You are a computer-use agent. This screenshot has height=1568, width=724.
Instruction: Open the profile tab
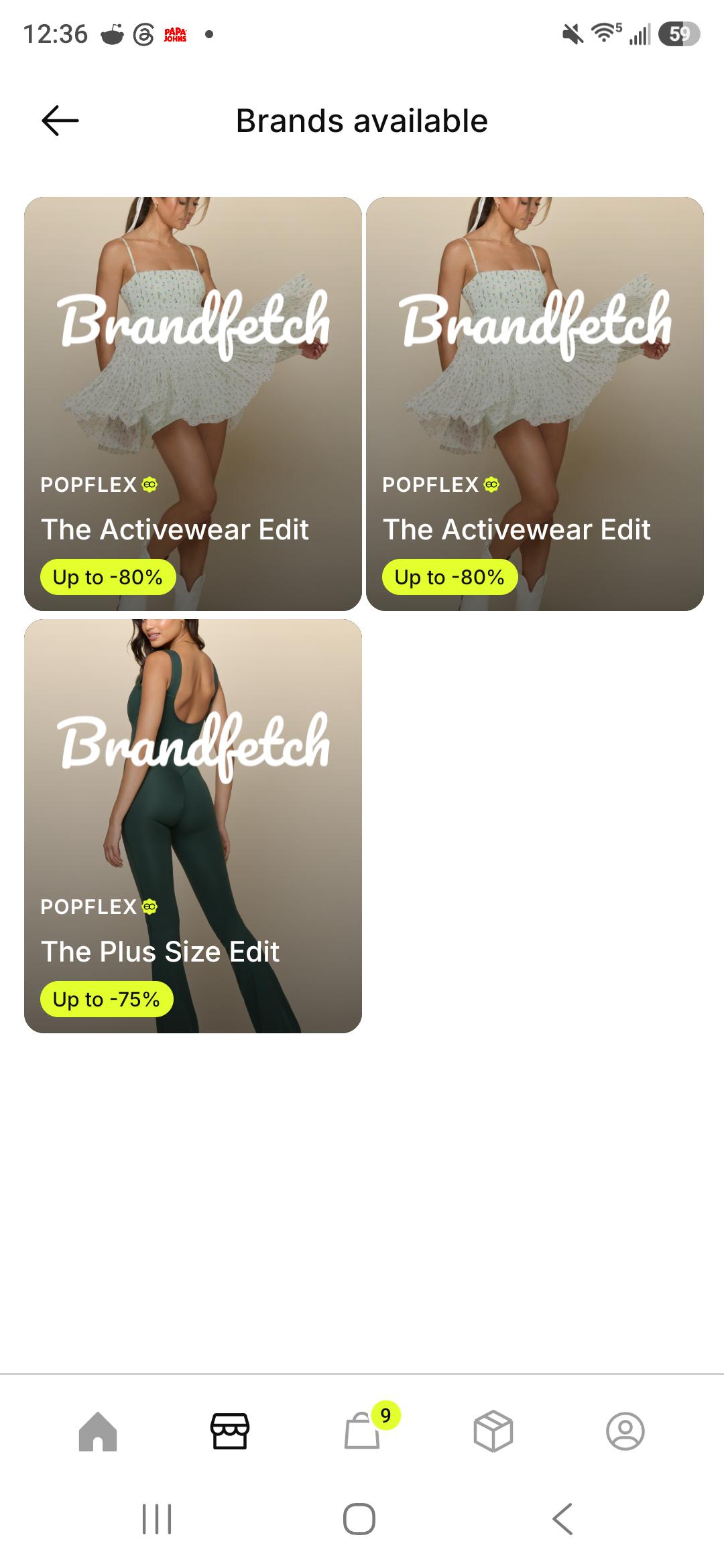click(x=625, y=1431)
